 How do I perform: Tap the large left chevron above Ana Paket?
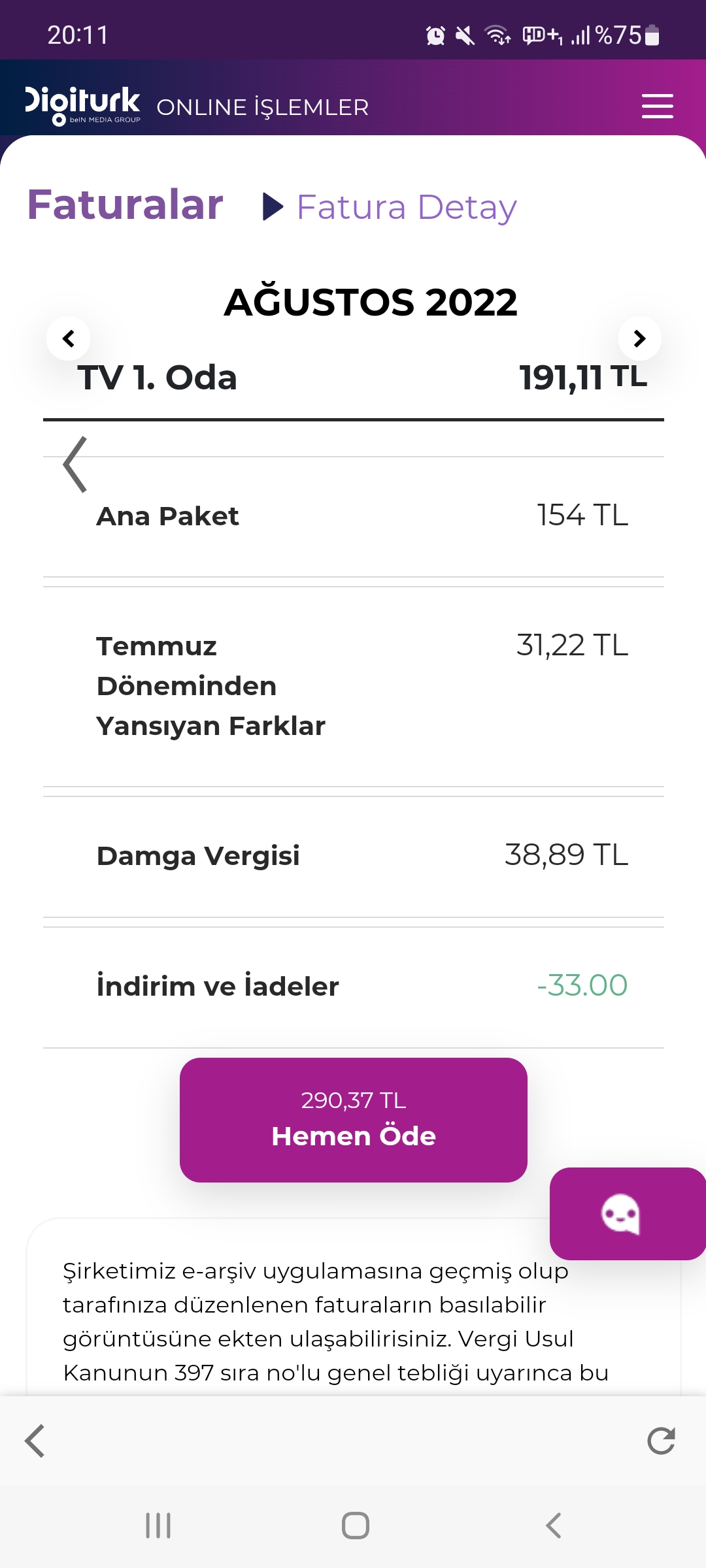75,465
